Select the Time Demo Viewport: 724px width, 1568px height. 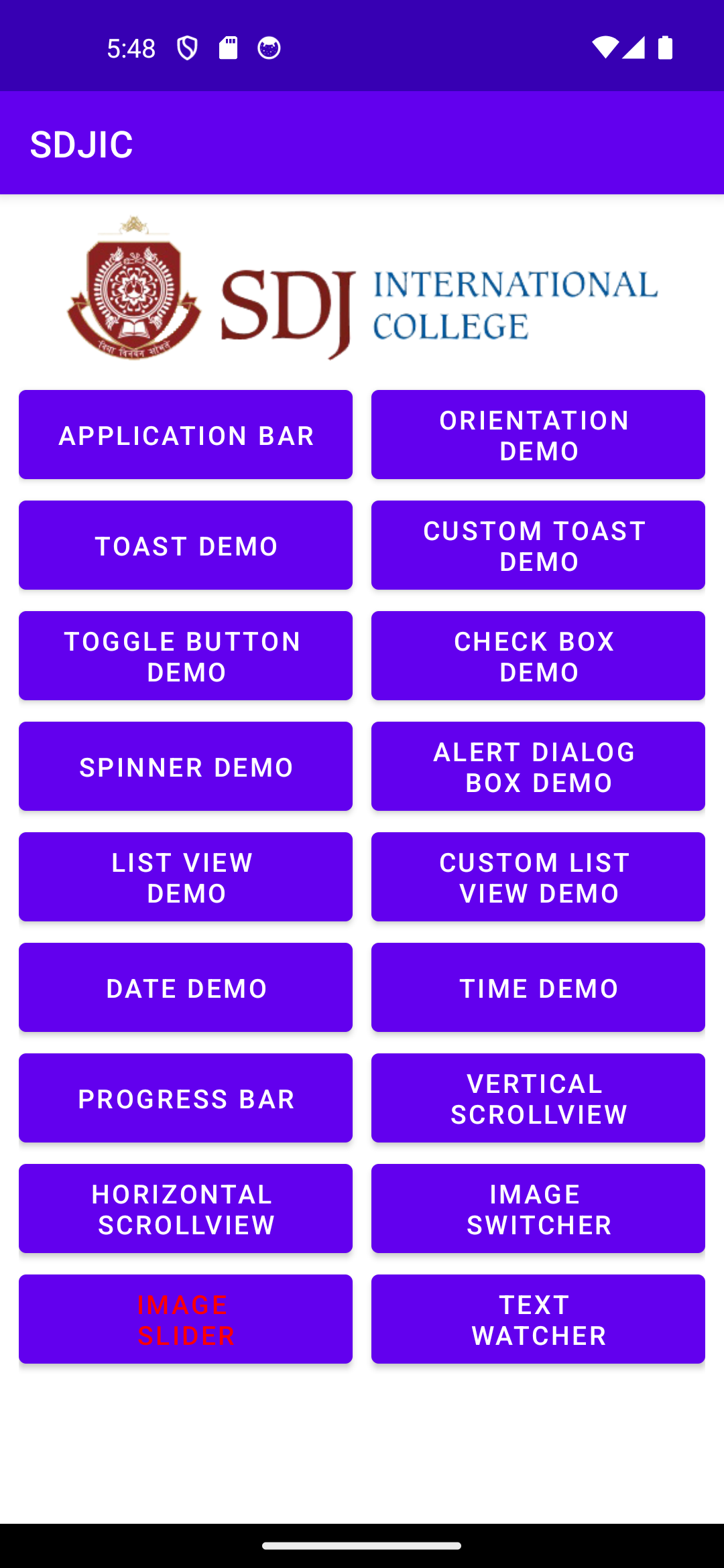coord(537,987)
